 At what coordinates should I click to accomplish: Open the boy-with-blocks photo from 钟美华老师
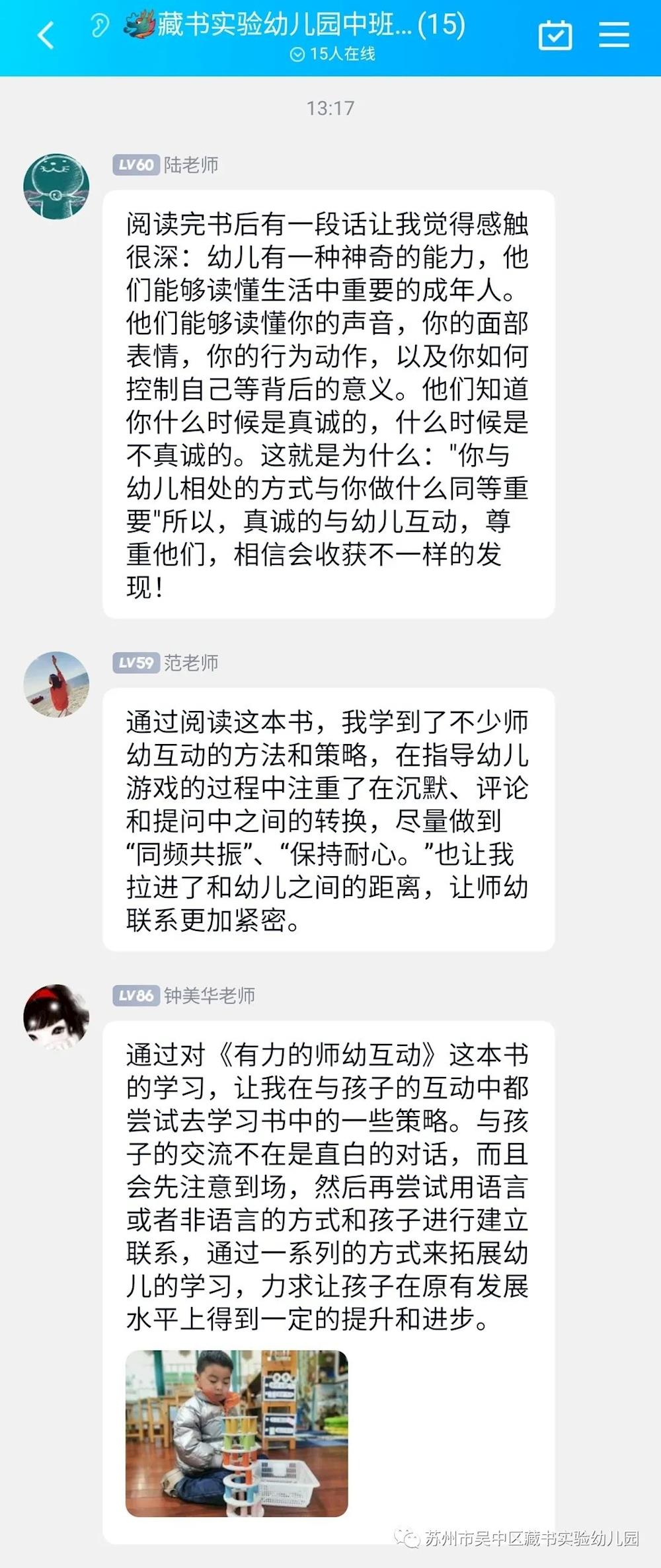coord(237,1433)
